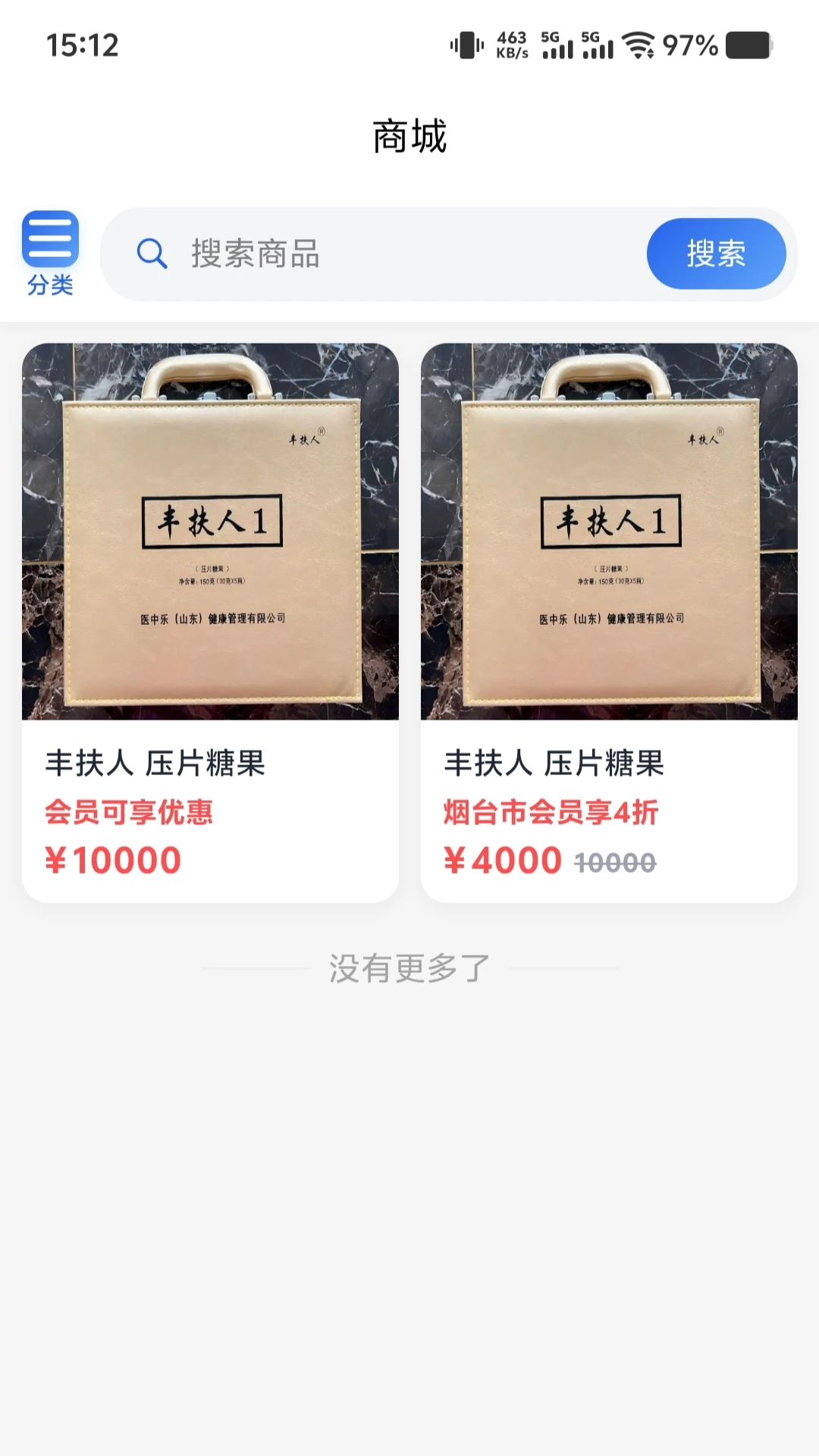
Task: Open the 会员可享优惠 product card
Action: coord(210,623)
